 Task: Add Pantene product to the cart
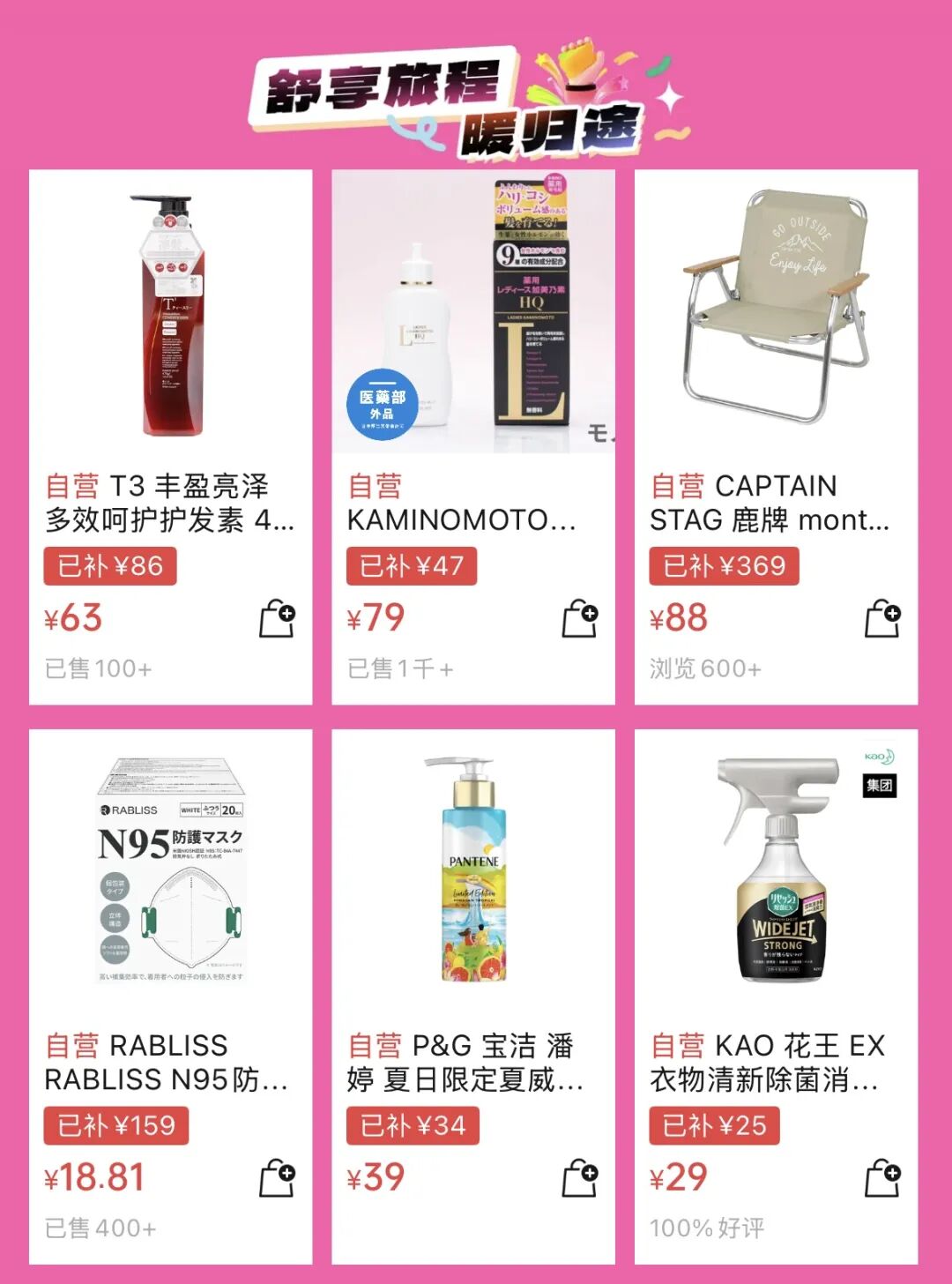pos(580,1178)
